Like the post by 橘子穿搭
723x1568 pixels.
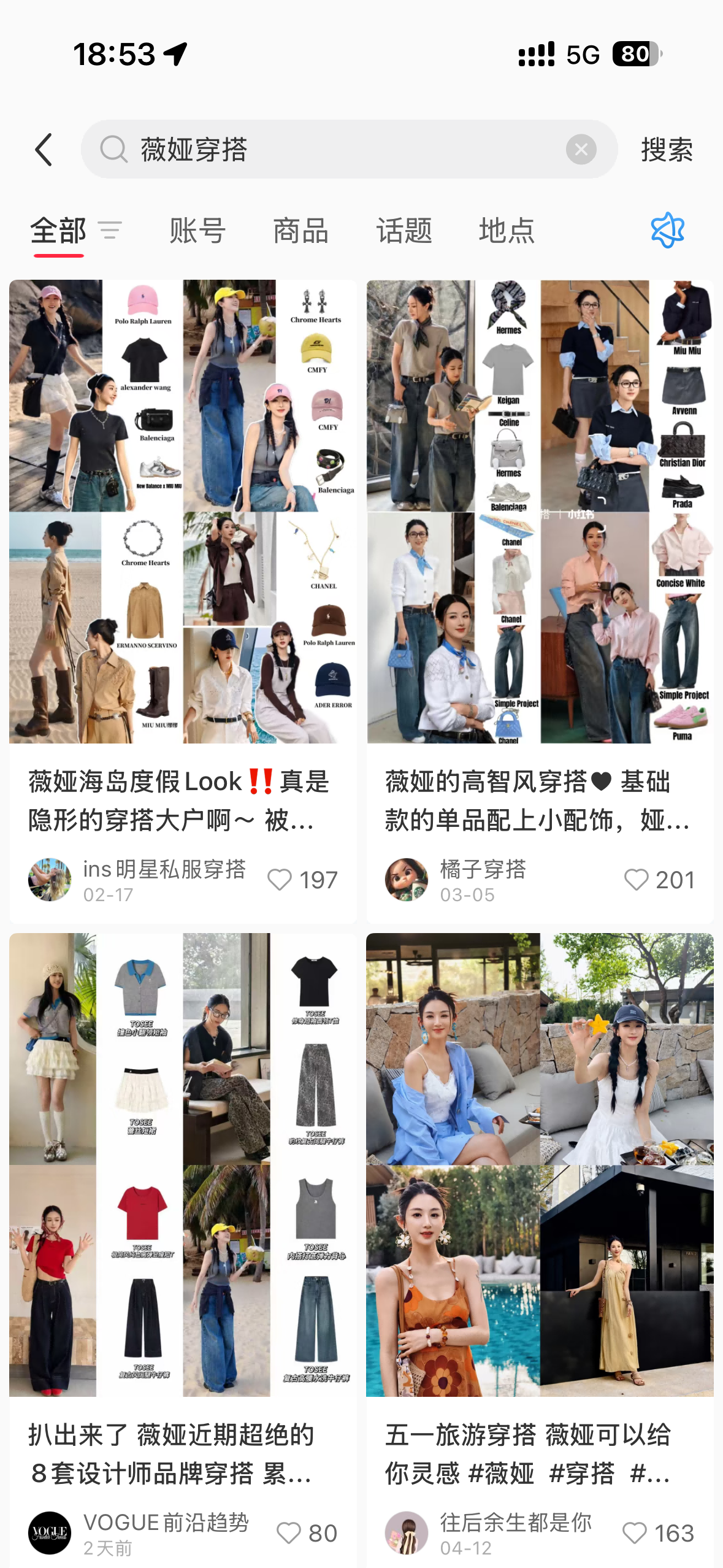coord(637,880)
